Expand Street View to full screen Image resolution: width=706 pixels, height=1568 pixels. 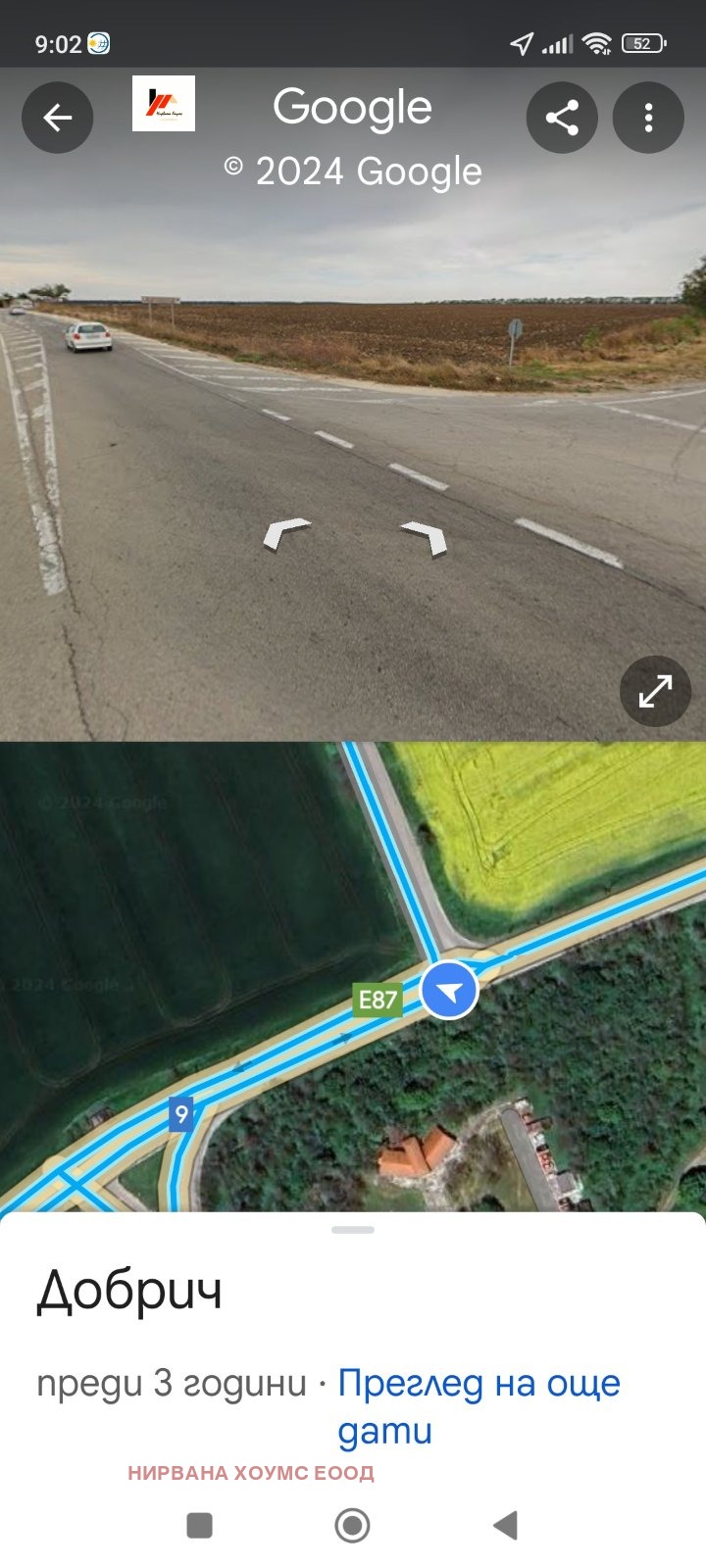tap(655, 691)
